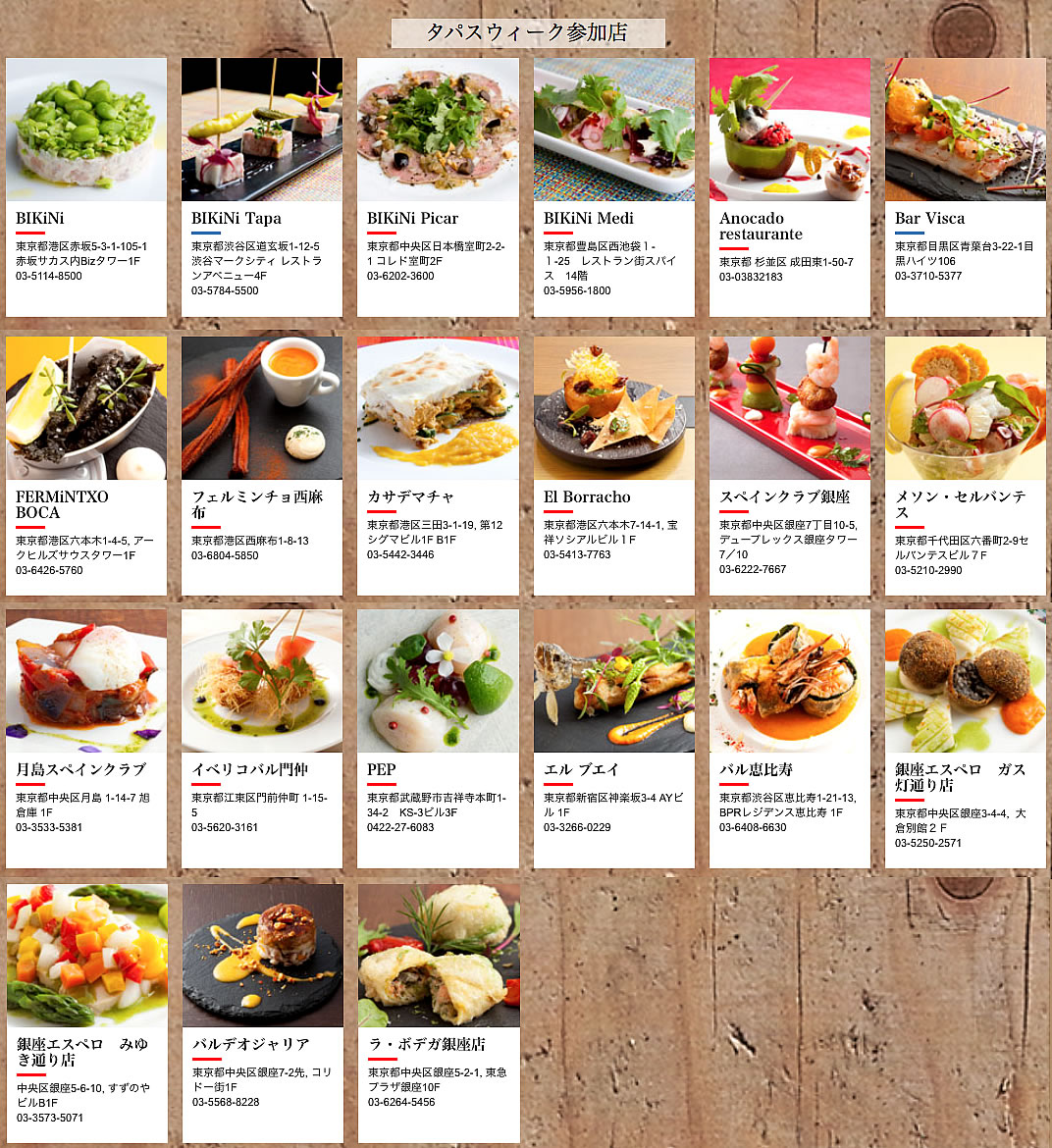Screen dimensions: 1052x1148
Task: Open the フェルミンチョ西麻布 card
Action: coord(262,465)
